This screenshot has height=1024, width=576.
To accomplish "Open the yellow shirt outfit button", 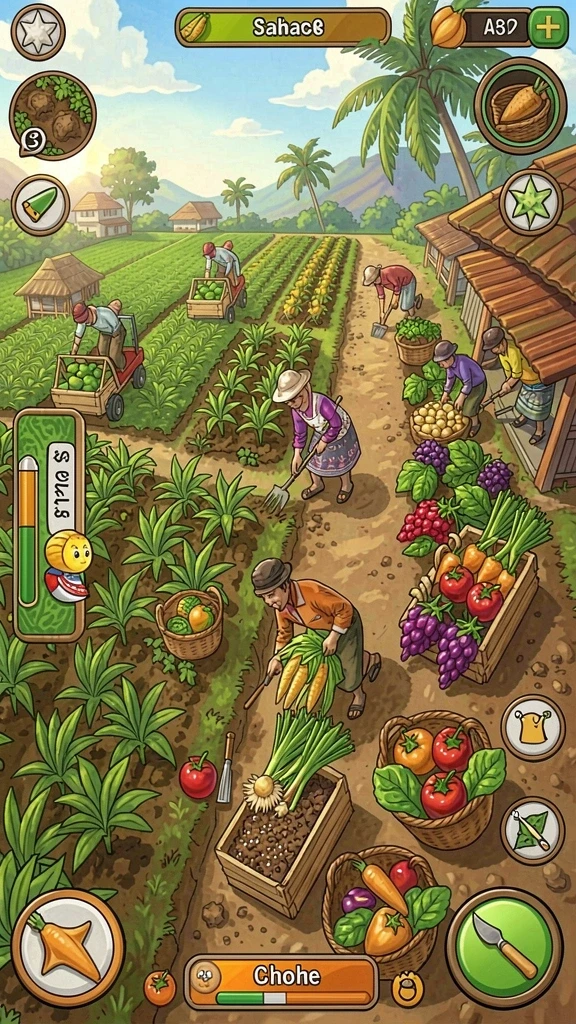I will [533, 727].
